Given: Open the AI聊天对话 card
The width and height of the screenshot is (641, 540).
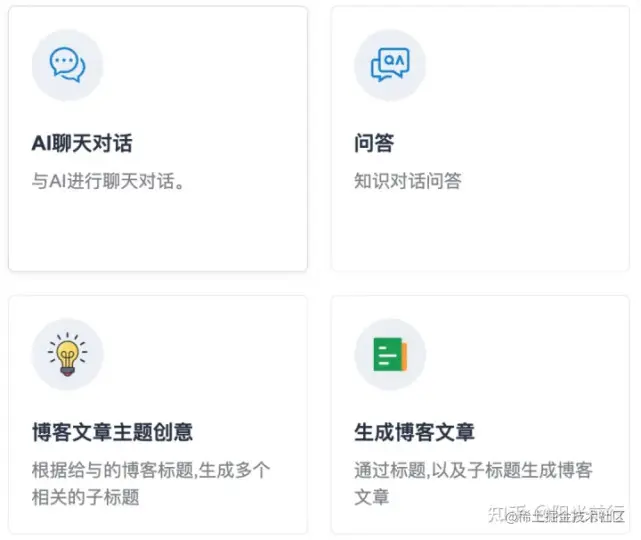Looking at the screenshot, I should pyautogui.click(x=157, y=140).
